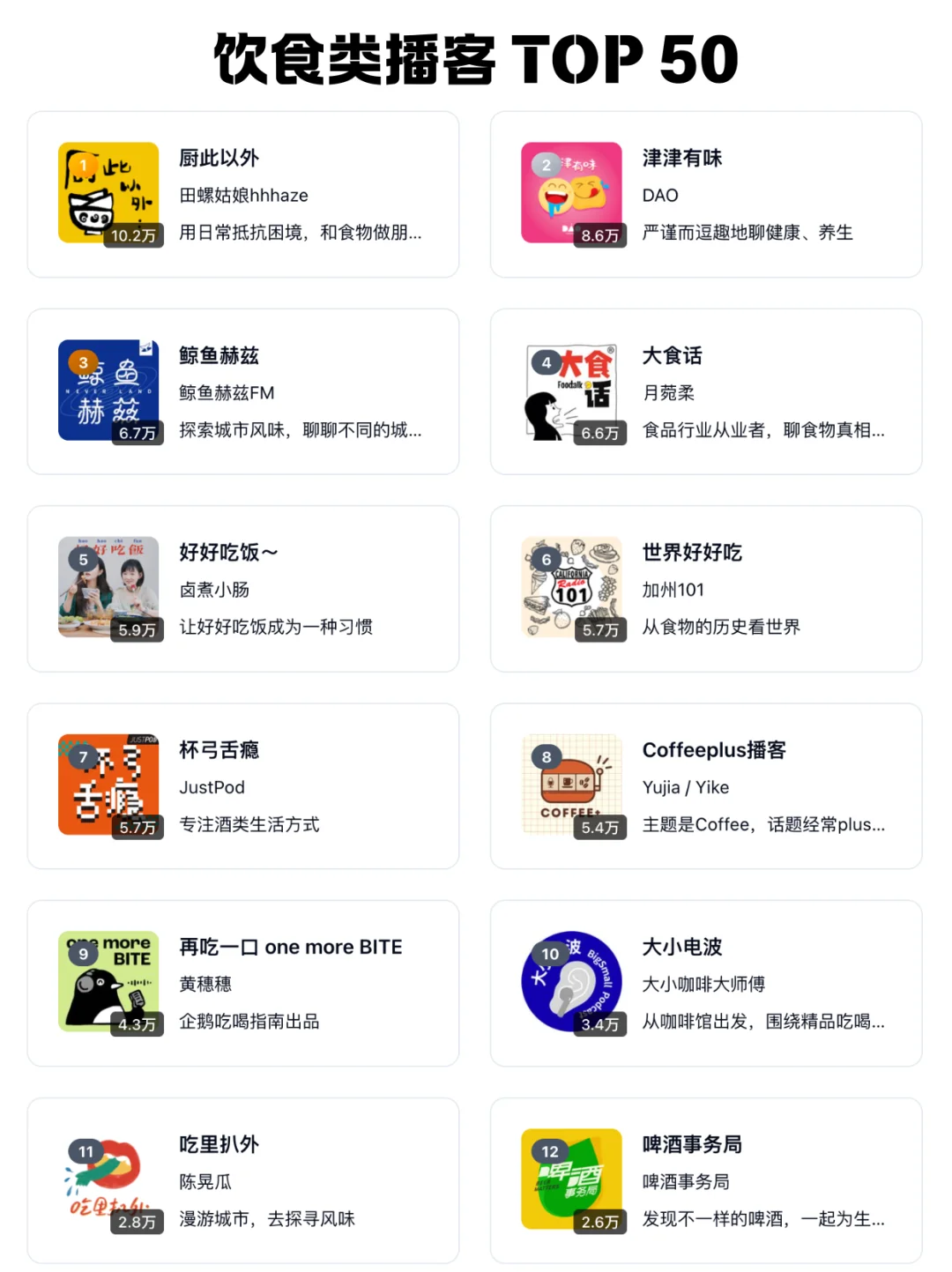Open the 厨此以外 podcast cover art
This screenshot has width=952, height=1272.
point(108,191)
